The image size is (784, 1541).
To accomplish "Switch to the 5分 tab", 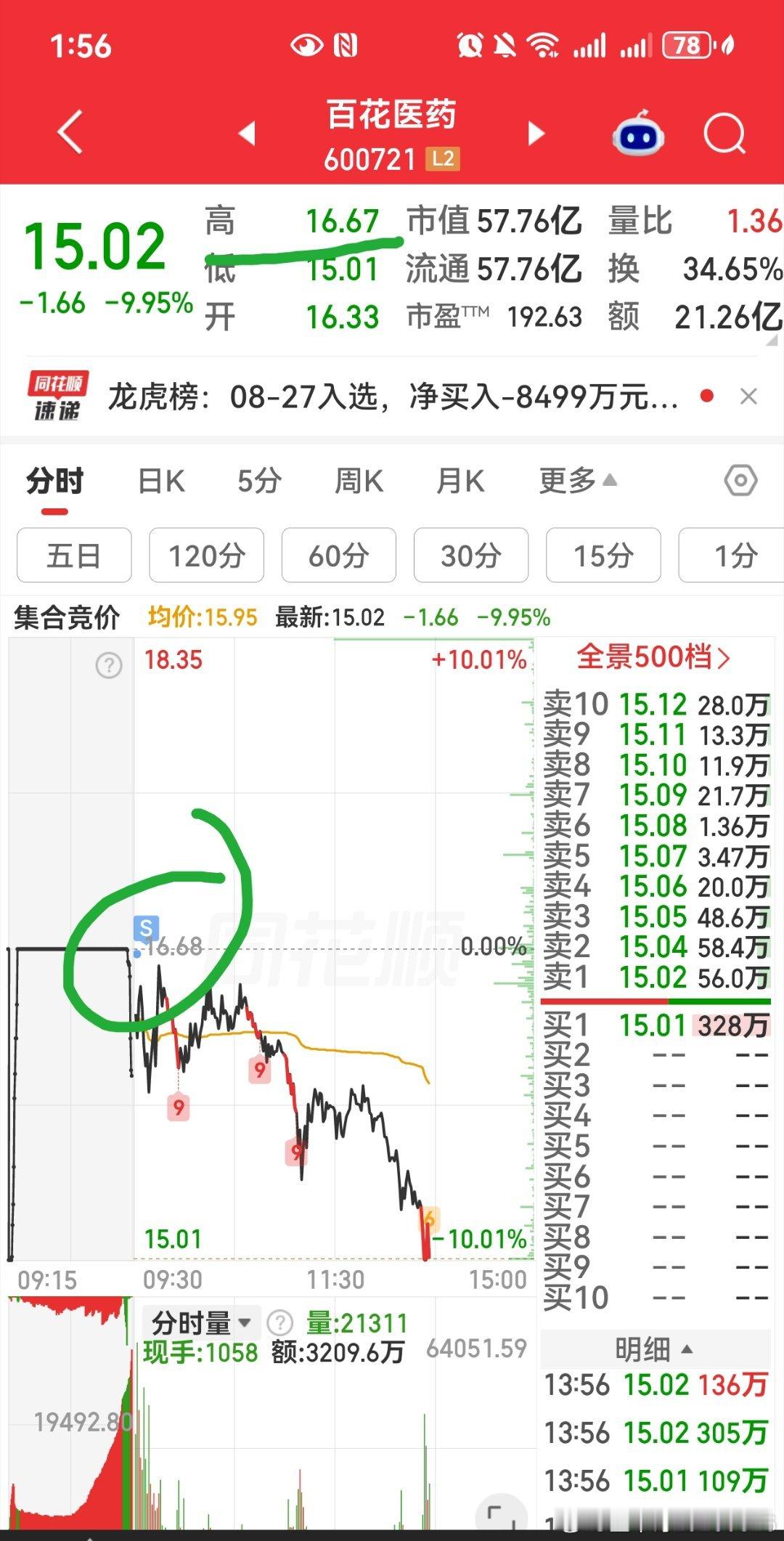I will pyautogui.click(x=260, y=481).
